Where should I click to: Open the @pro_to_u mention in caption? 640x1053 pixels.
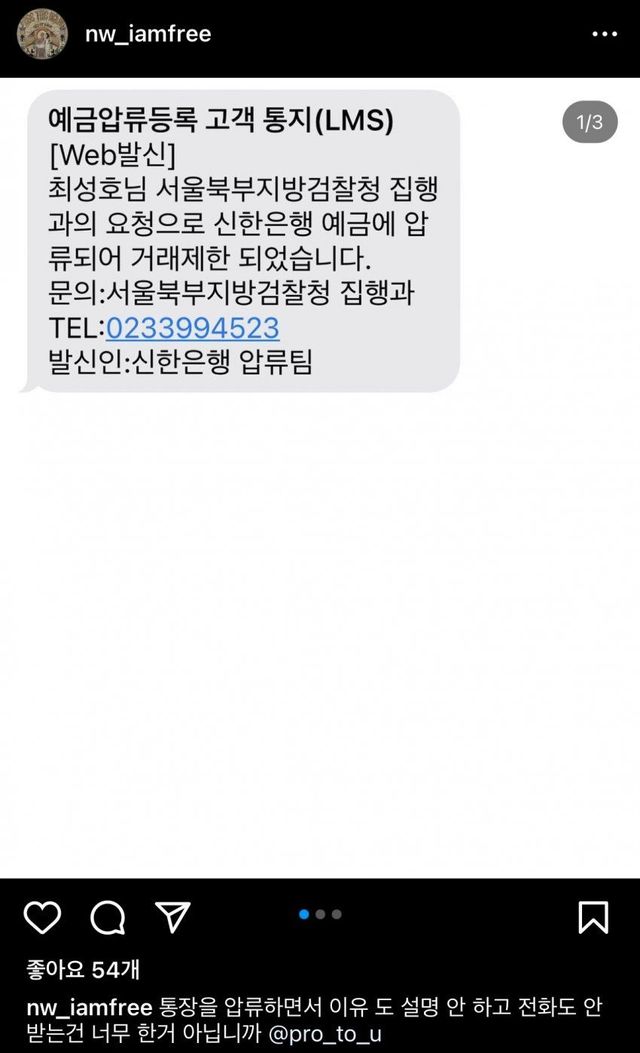[x=325, y=1034]
